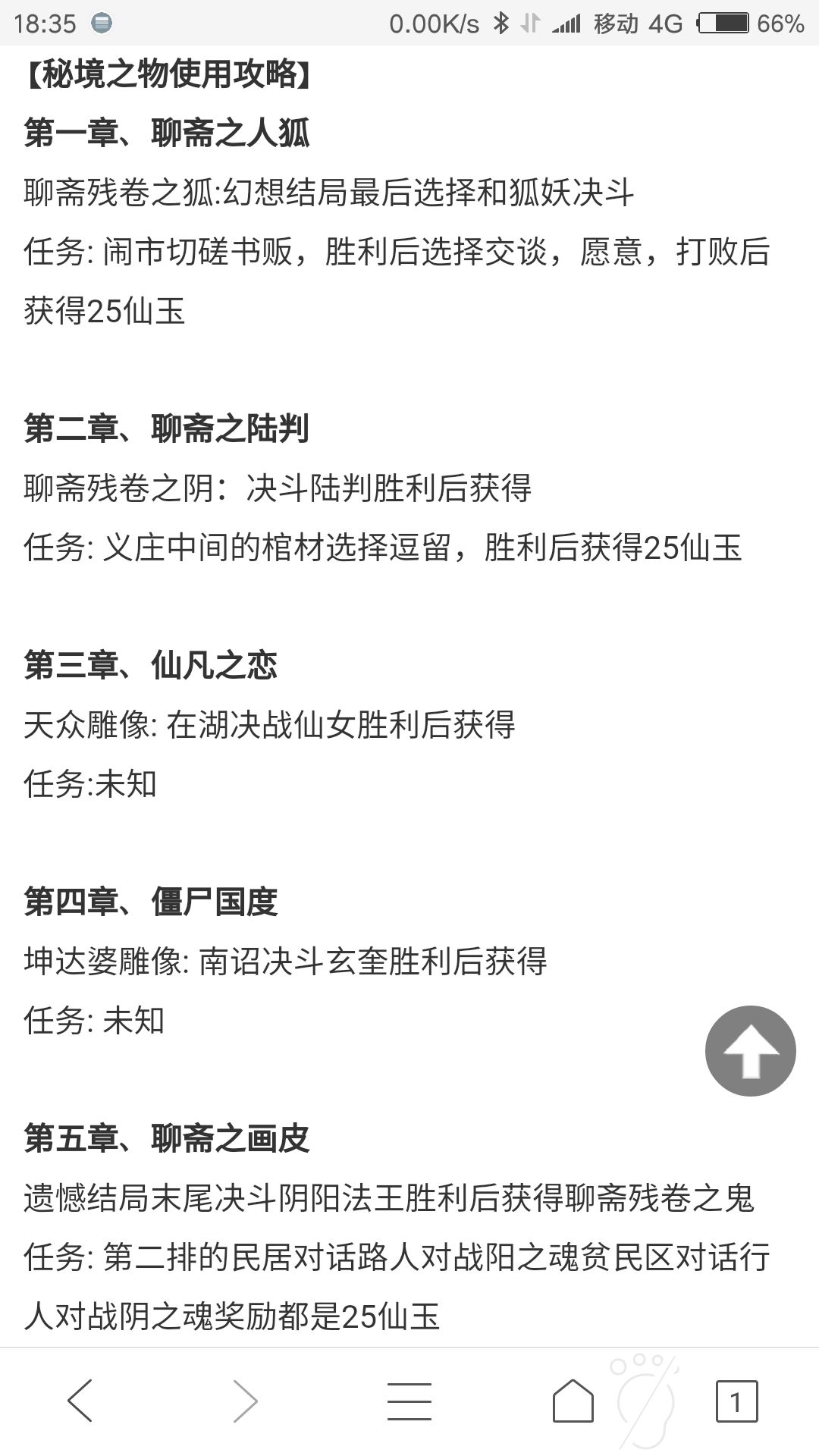
Task: Tap the scroll-to-top arrow button
Action: click(750, 1050)
